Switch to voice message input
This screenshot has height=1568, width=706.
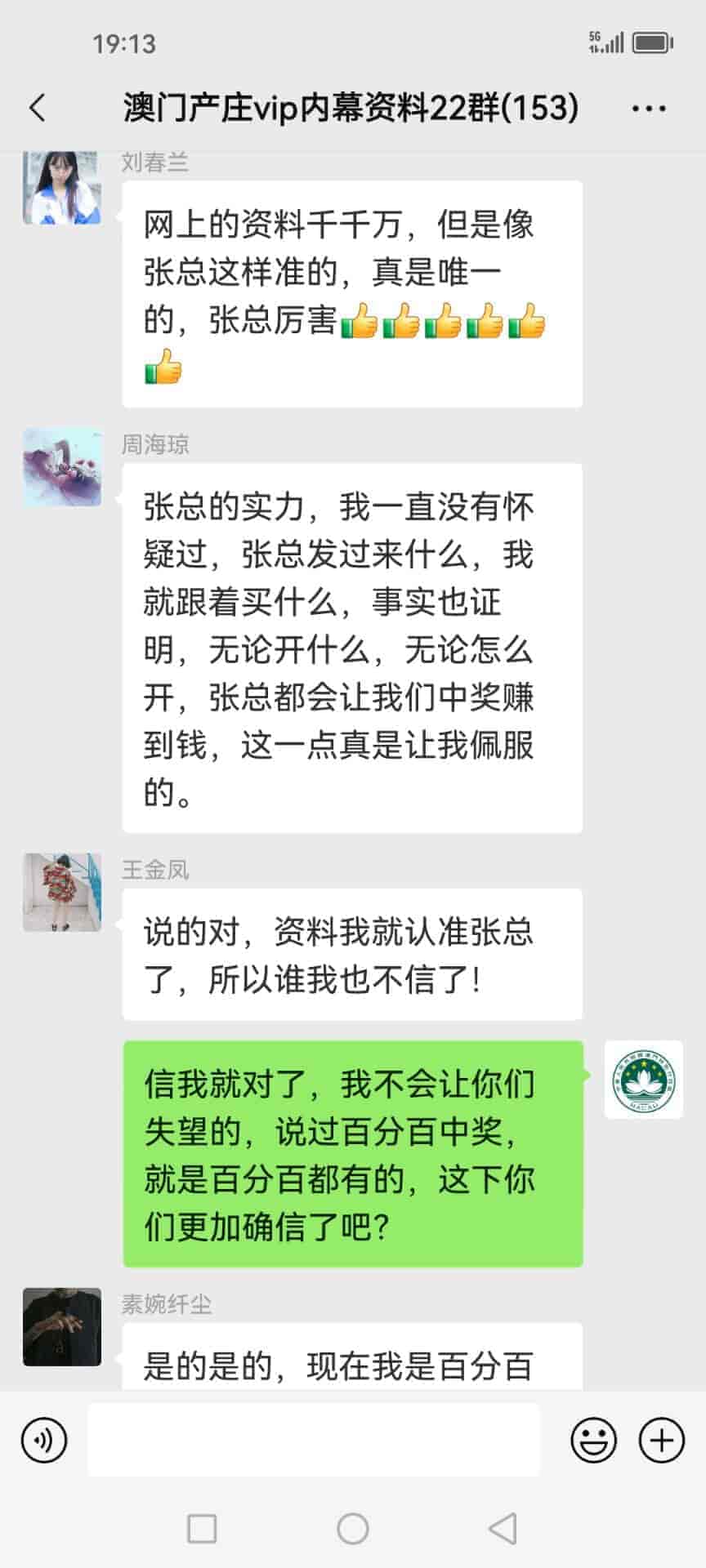point(44,1440)
